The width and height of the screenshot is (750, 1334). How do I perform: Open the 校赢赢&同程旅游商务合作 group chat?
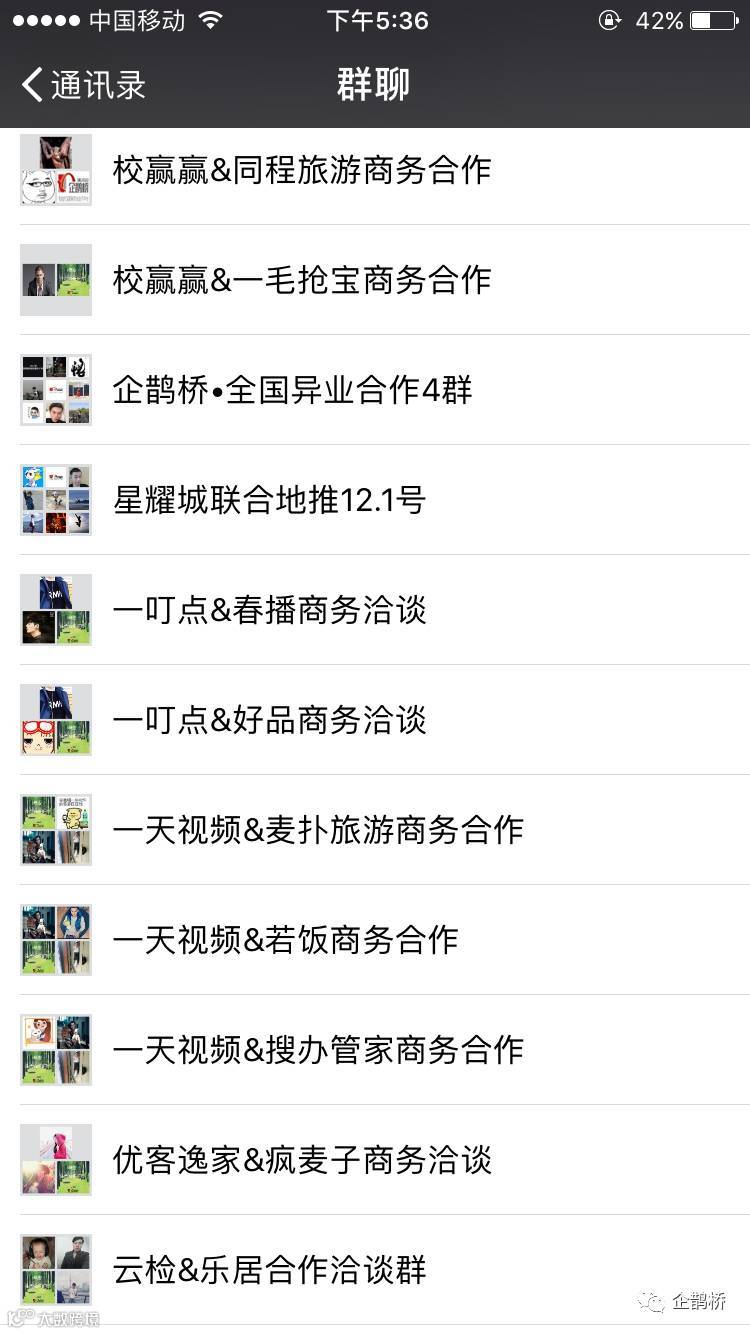pos(300,170)
